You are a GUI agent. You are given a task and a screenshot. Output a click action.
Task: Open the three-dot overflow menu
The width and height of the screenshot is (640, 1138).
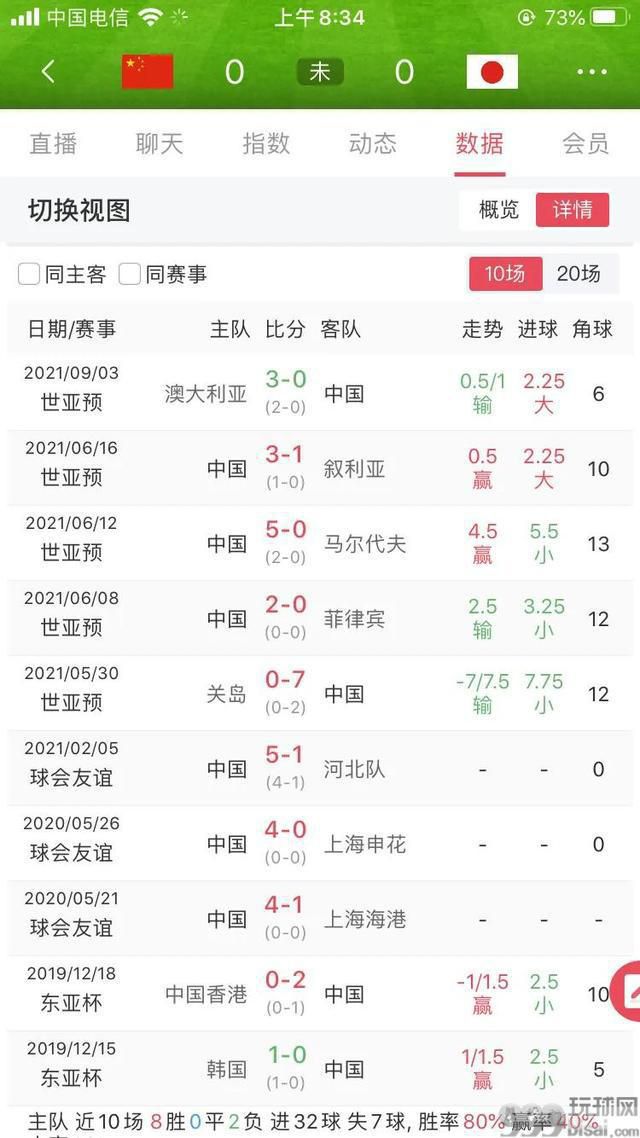592,72
